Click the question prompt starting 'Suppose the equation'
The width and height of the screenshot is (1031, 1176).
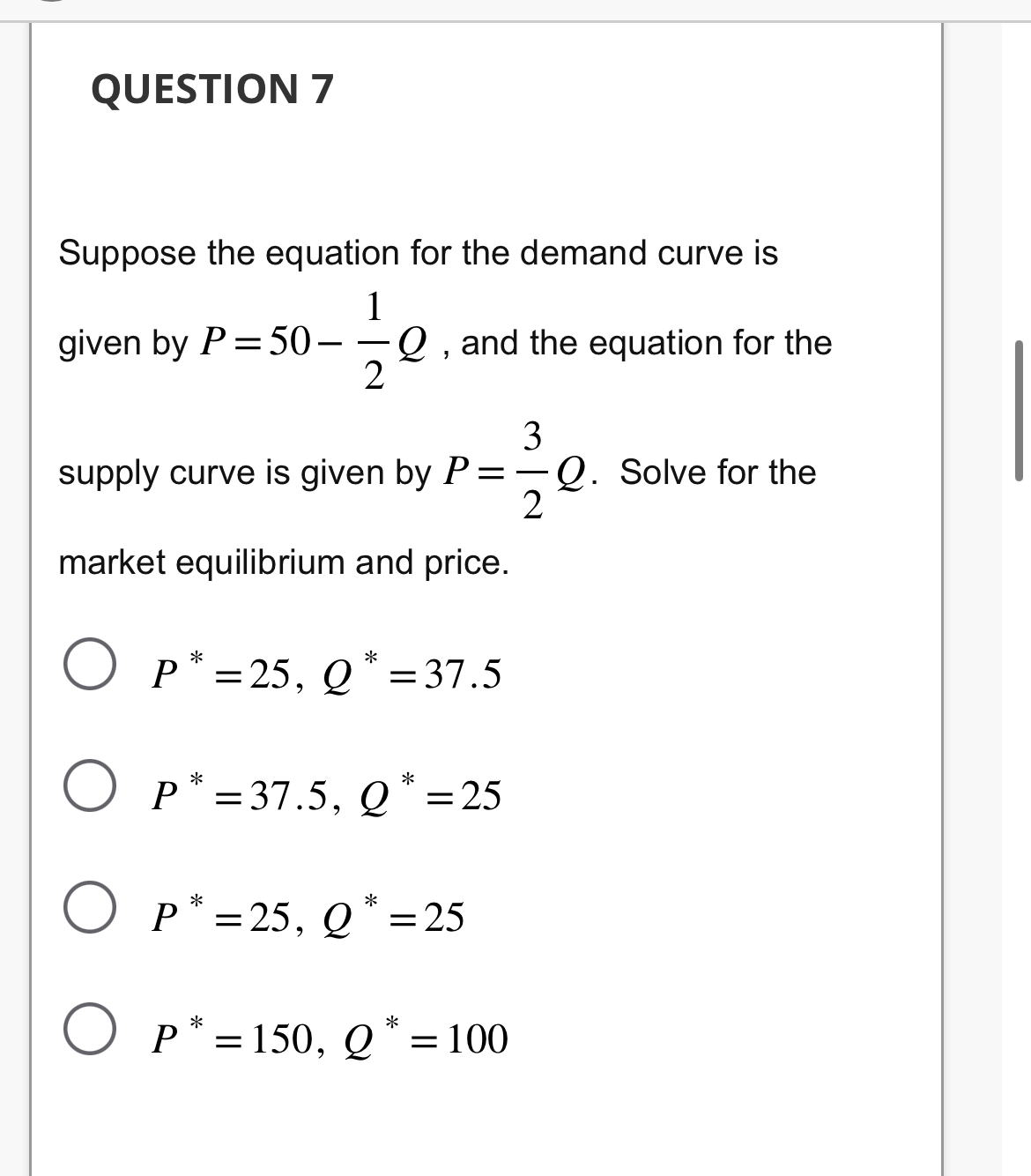tap(416, 253)
